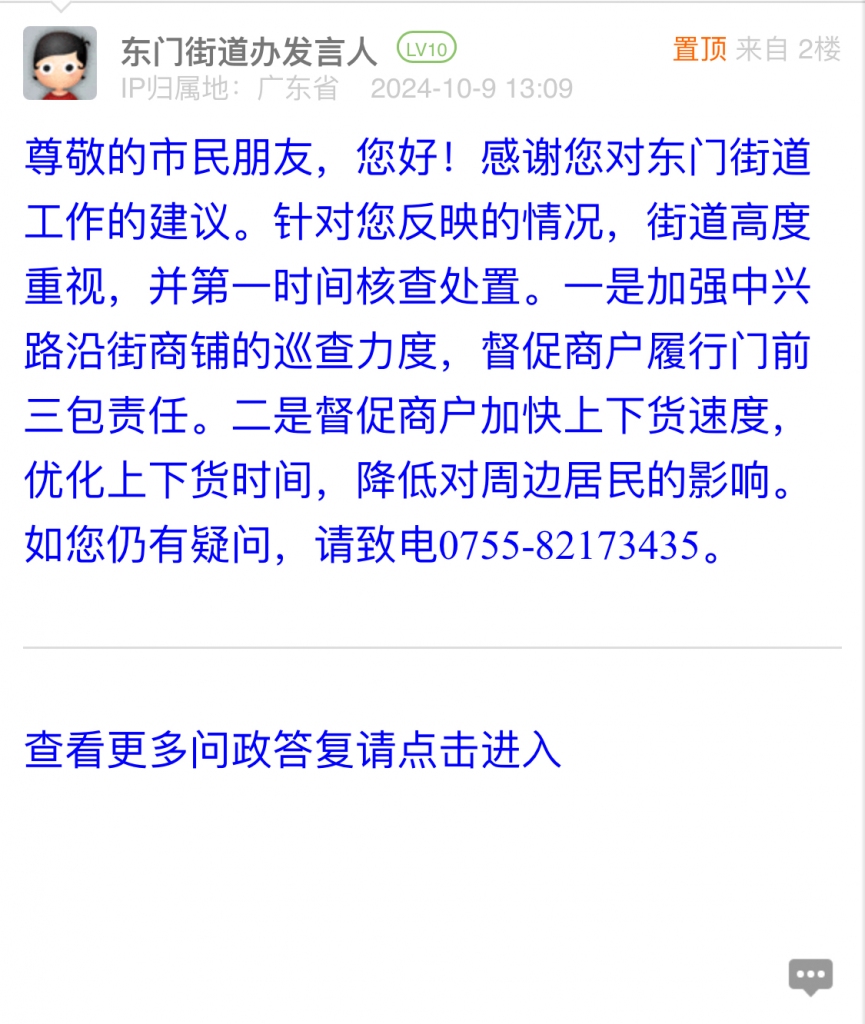Tap the comment bubble icon to reply

coord(810,976)
